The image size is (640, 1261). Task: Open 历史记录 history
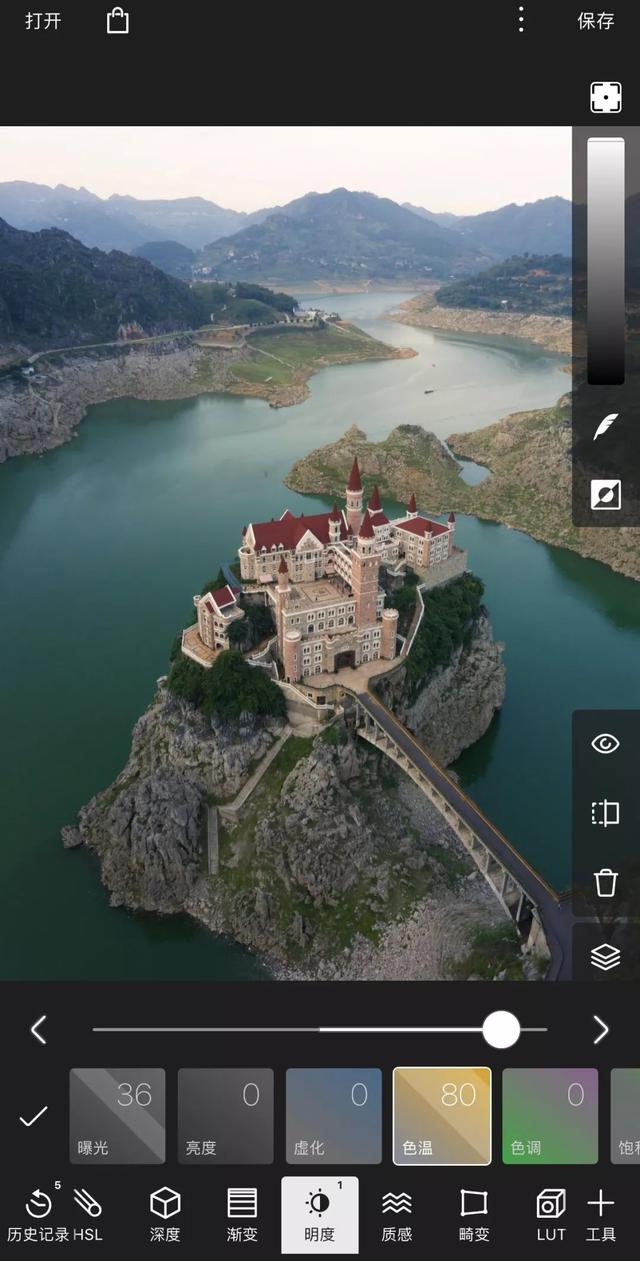(38, 1214)
